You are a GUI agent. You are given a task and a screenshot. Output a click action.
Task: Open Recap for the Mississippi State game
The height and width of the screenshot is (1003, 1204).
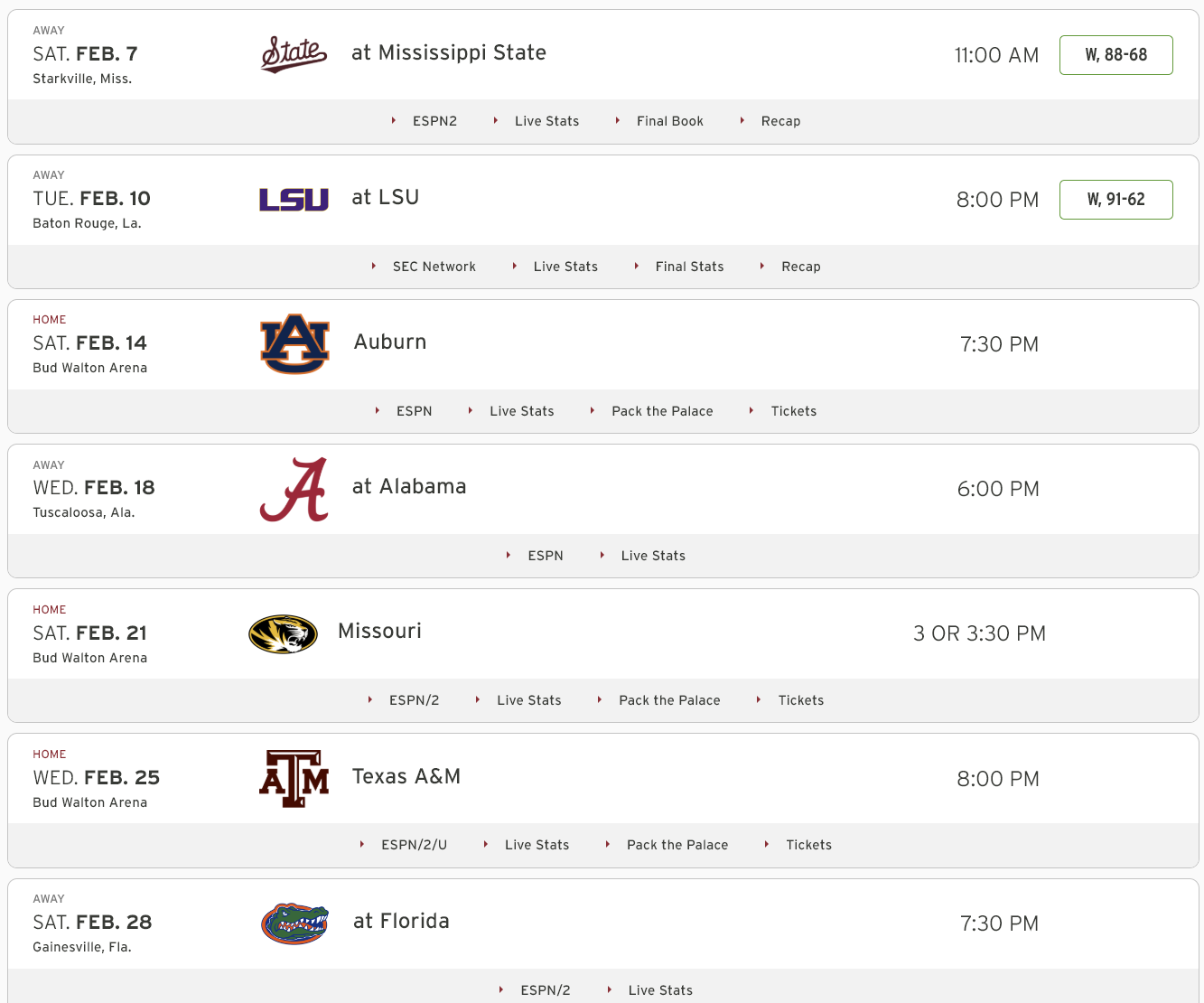tap(780, 121)
